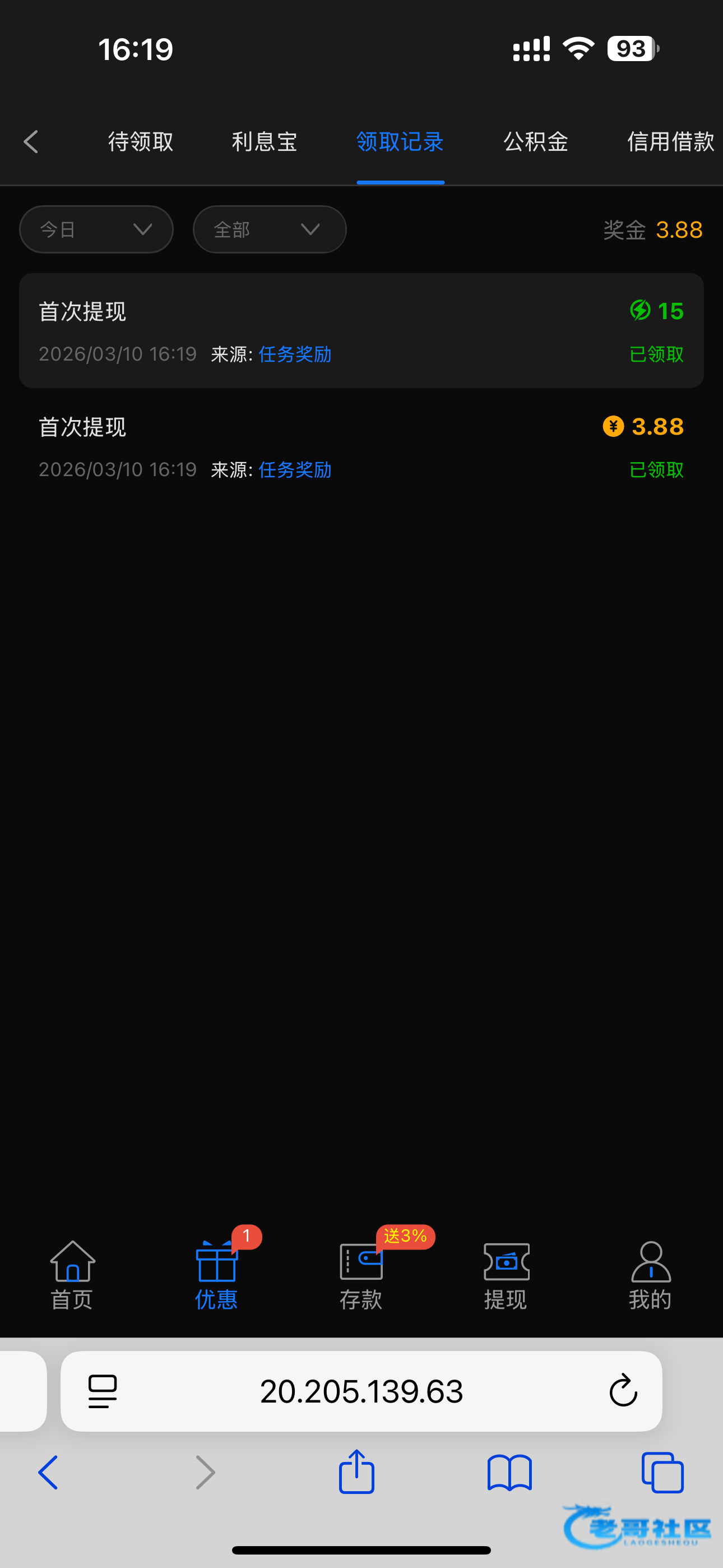Open the 首次提现 record with 3.88 reward
Image resolution: width=723 pixels, height=1568 pixels.
coord(361,448)
